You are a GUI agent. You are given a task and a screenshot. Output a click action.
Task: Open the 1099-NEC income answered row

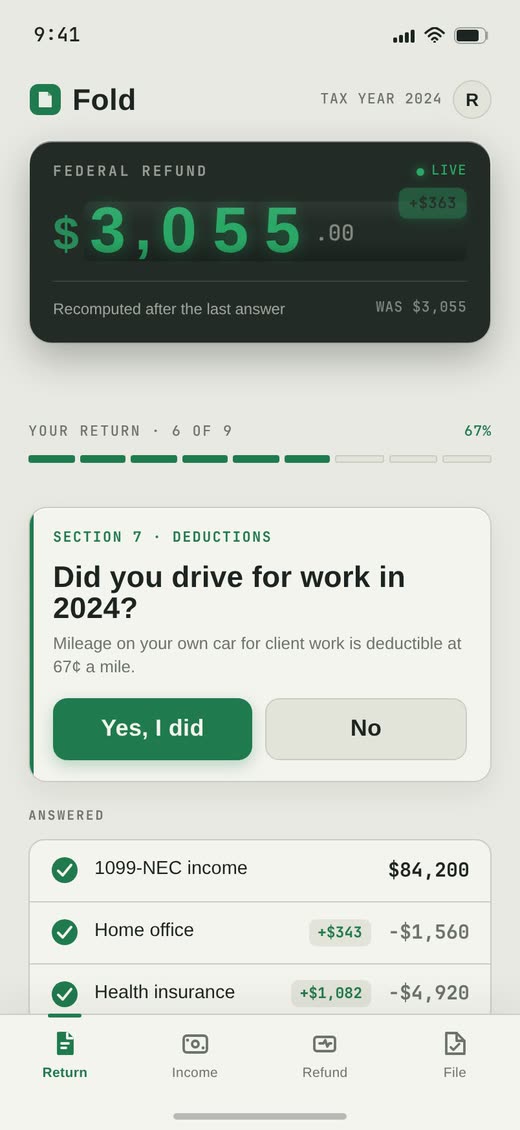click(x=260, y=870)
